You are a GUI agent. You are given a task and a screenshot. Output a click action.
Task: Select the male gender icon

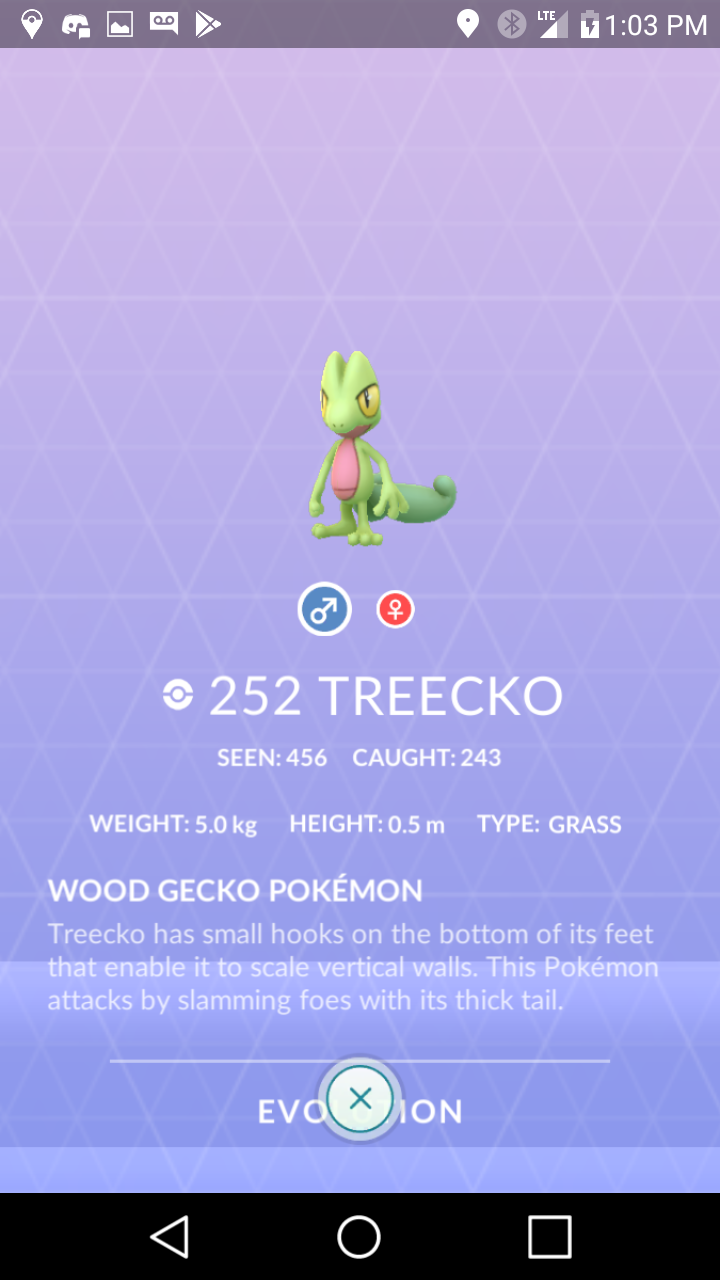[324, 609]
